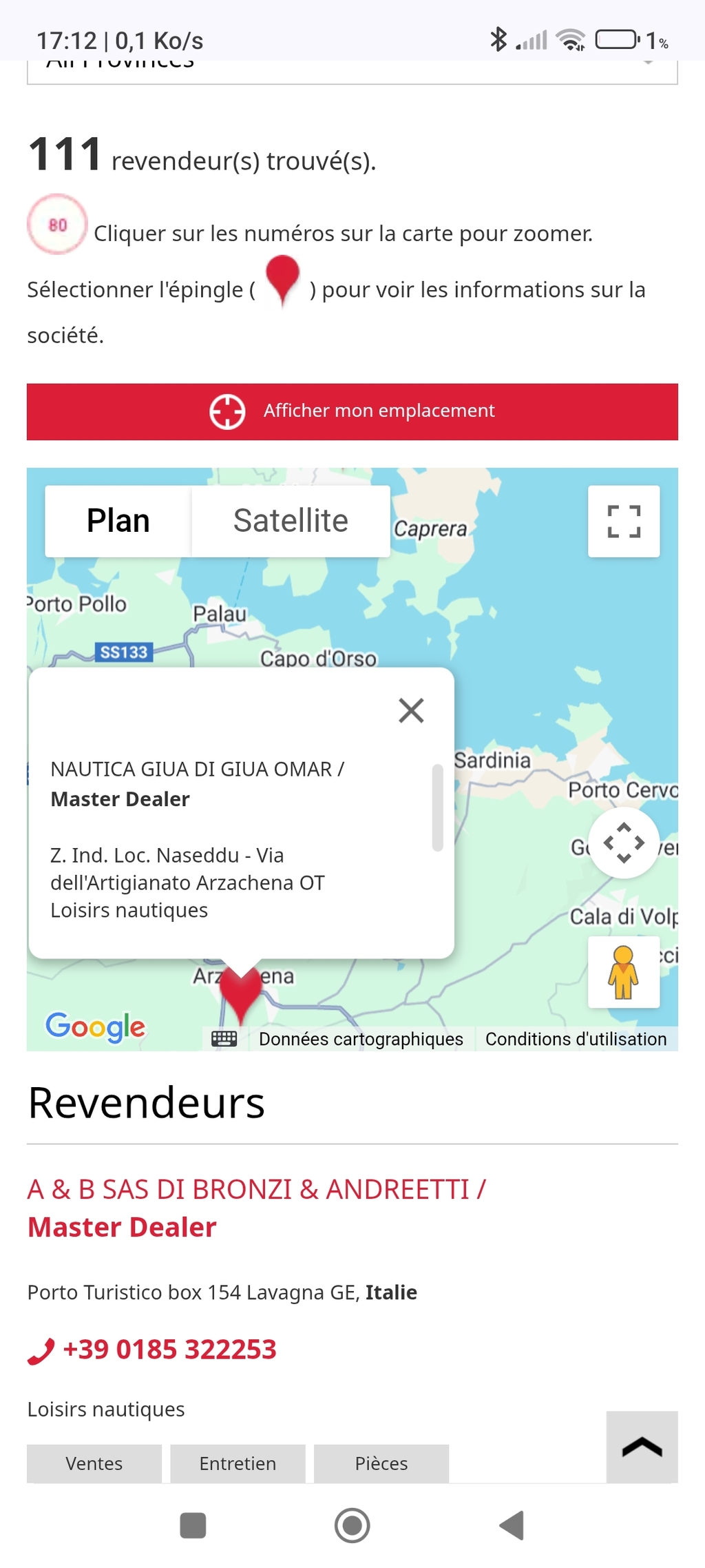Open the map keyboard shortcuts icon
The height and width of the screenshot is (1568, 705).
(224, 1039)
